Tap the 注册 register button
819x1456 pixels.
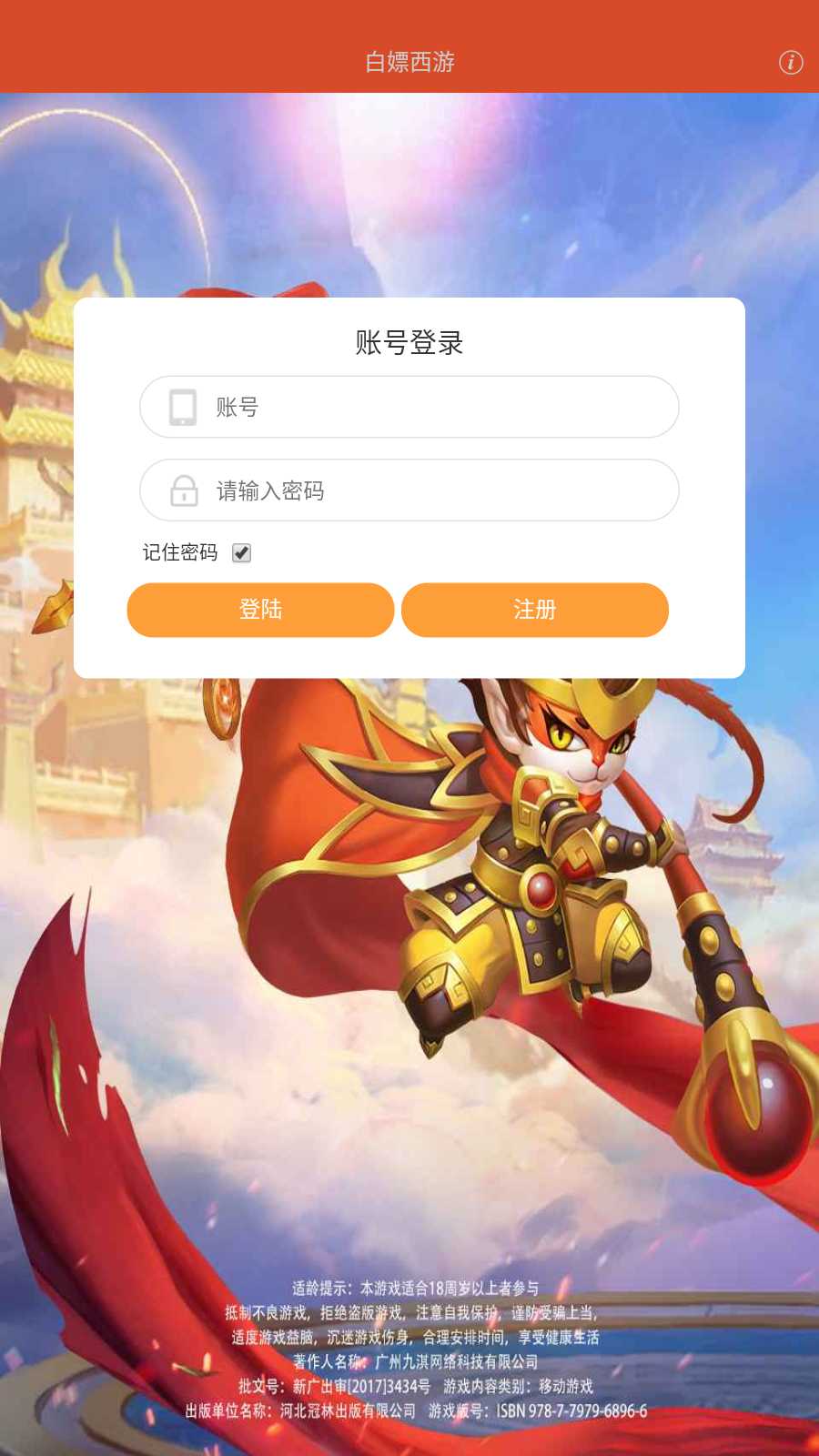coord(535,610)
